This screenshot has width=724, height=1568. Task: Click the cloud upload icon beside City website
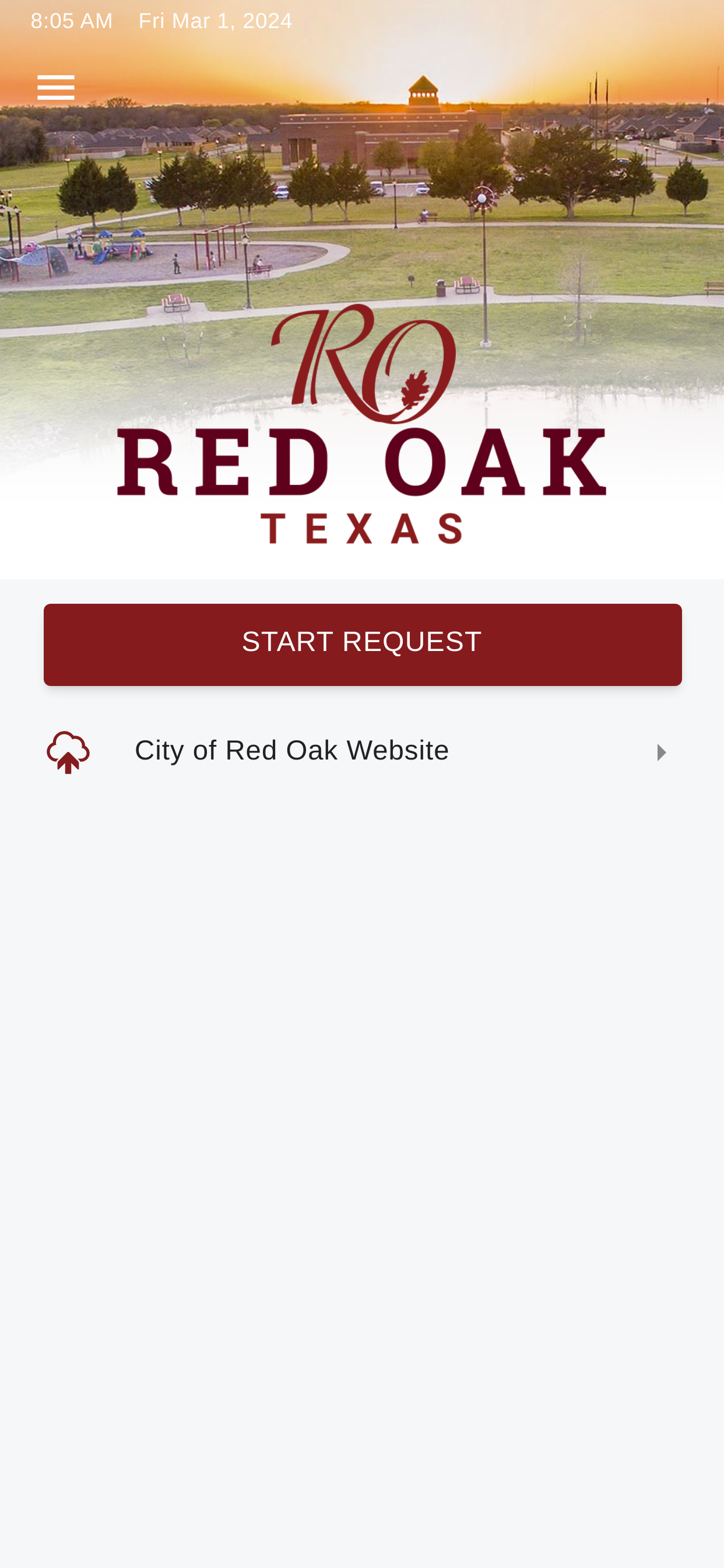pos(68,750)
